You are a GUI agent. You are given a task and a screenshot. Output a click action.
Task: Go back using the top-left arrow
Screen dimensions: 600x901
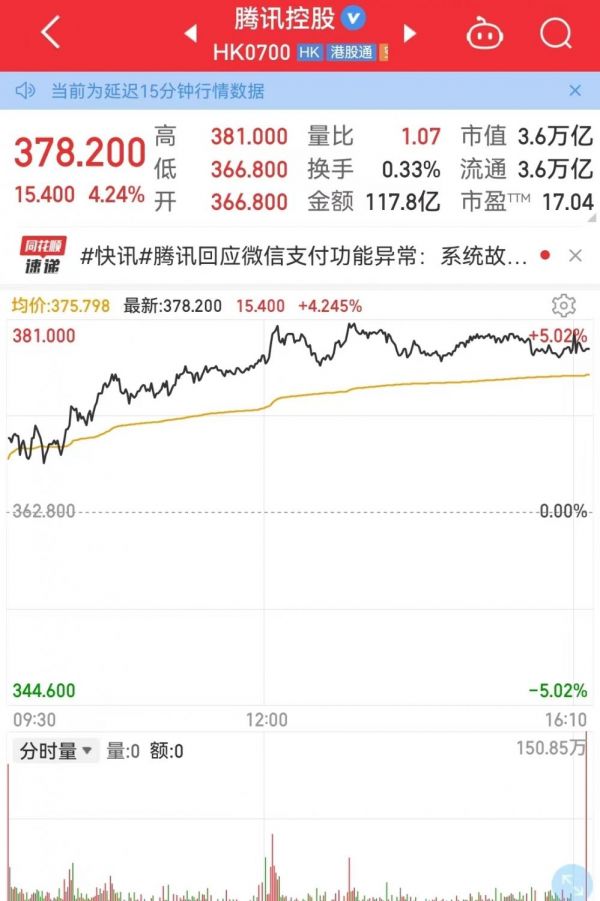click(x=50, y=33)
